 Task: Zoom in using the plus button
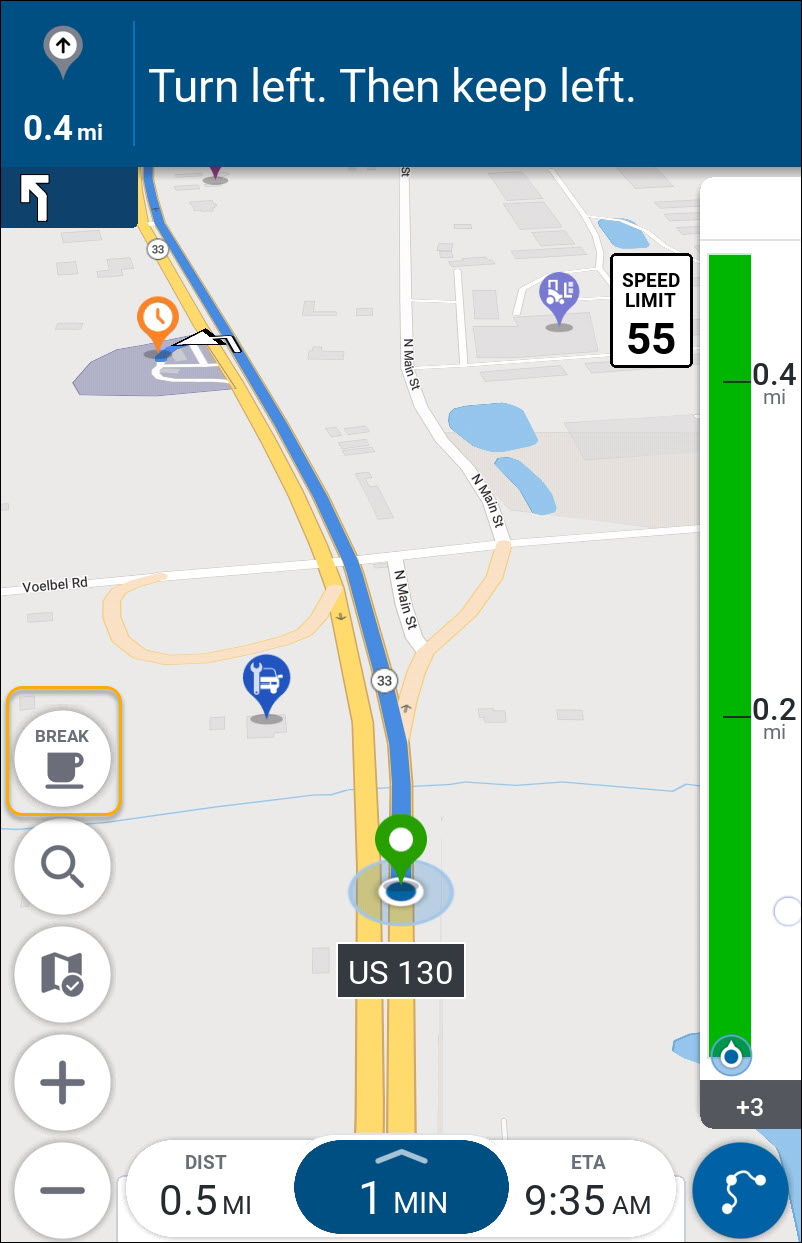coord(62,1082)
